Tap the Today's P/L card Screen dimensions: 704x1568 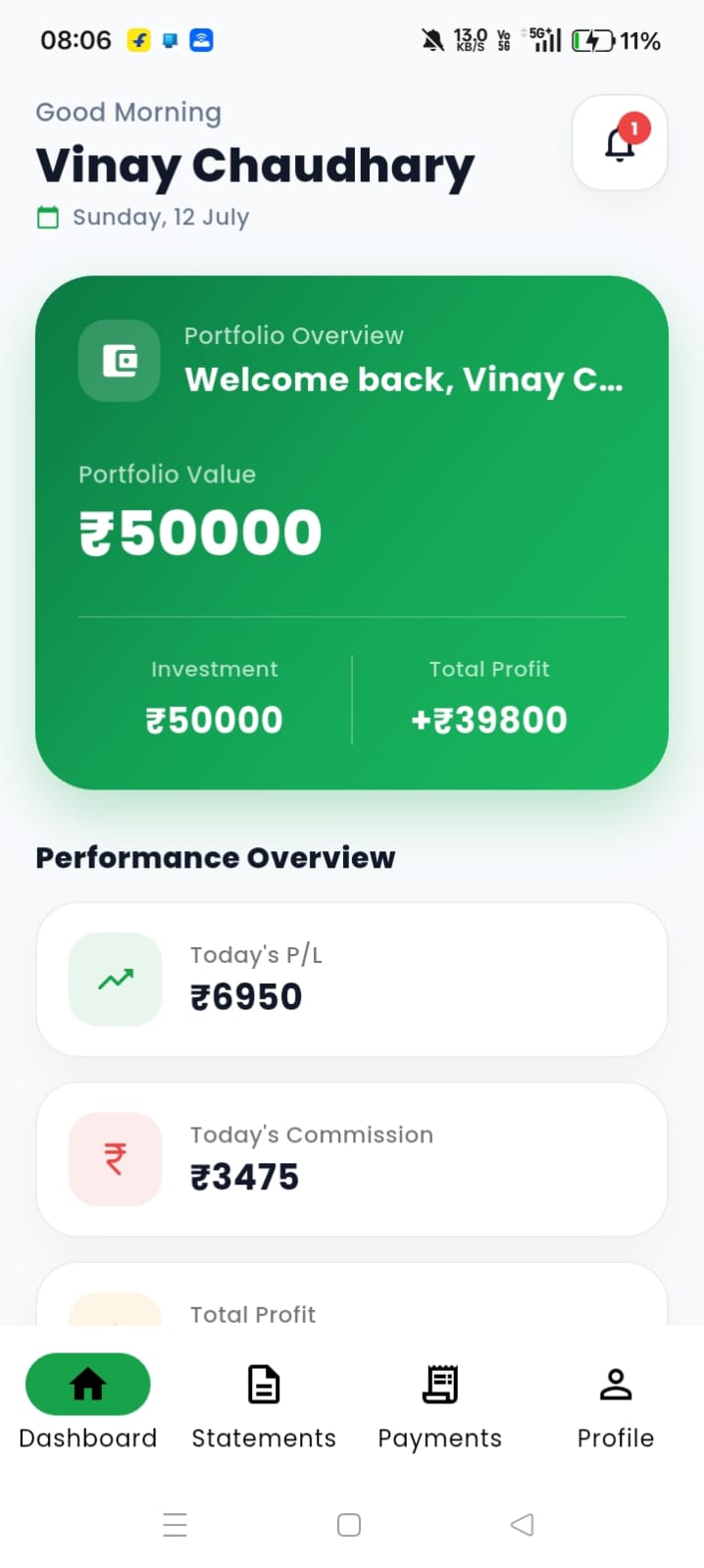tap(352, 980)
